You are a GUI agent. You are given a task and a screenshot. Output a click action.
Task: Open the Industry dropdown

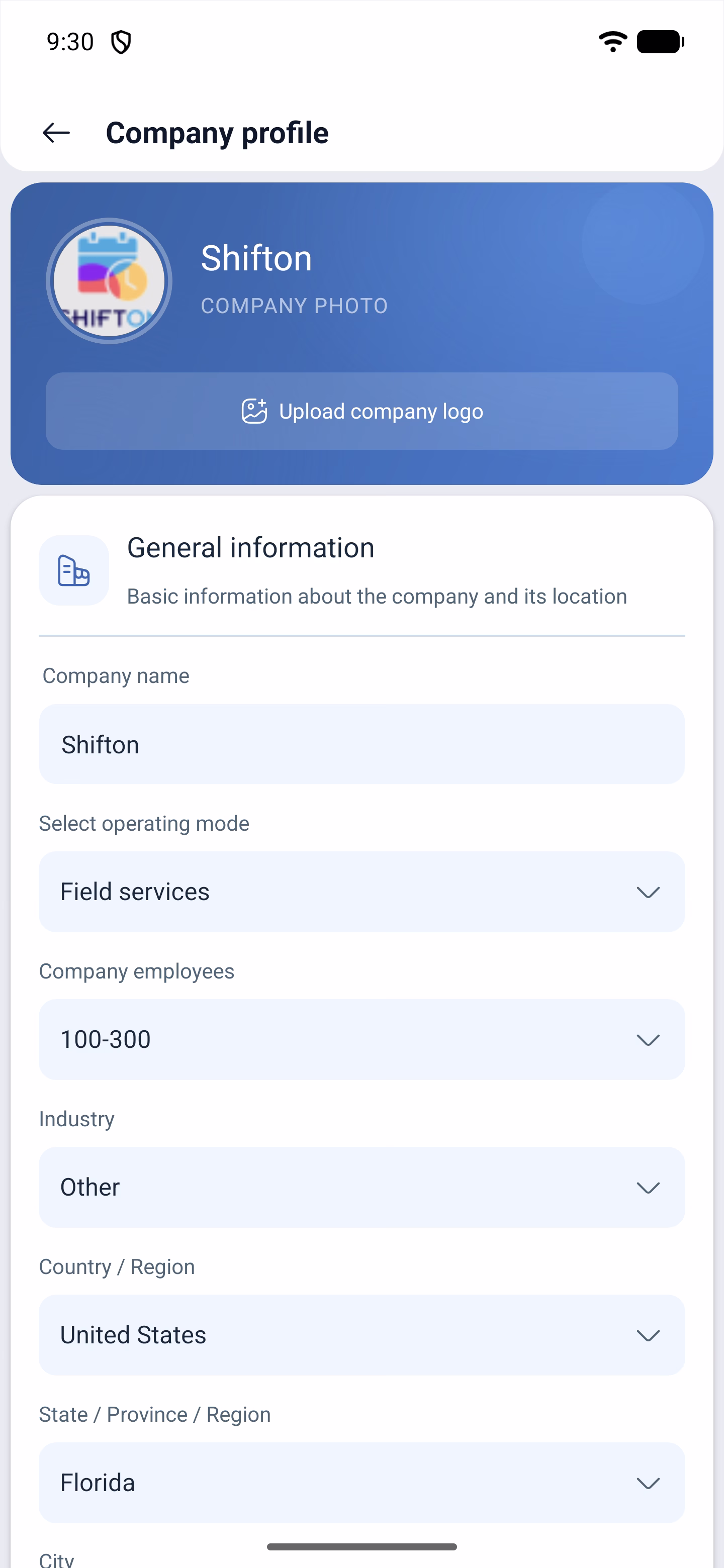click(361, 1187)
